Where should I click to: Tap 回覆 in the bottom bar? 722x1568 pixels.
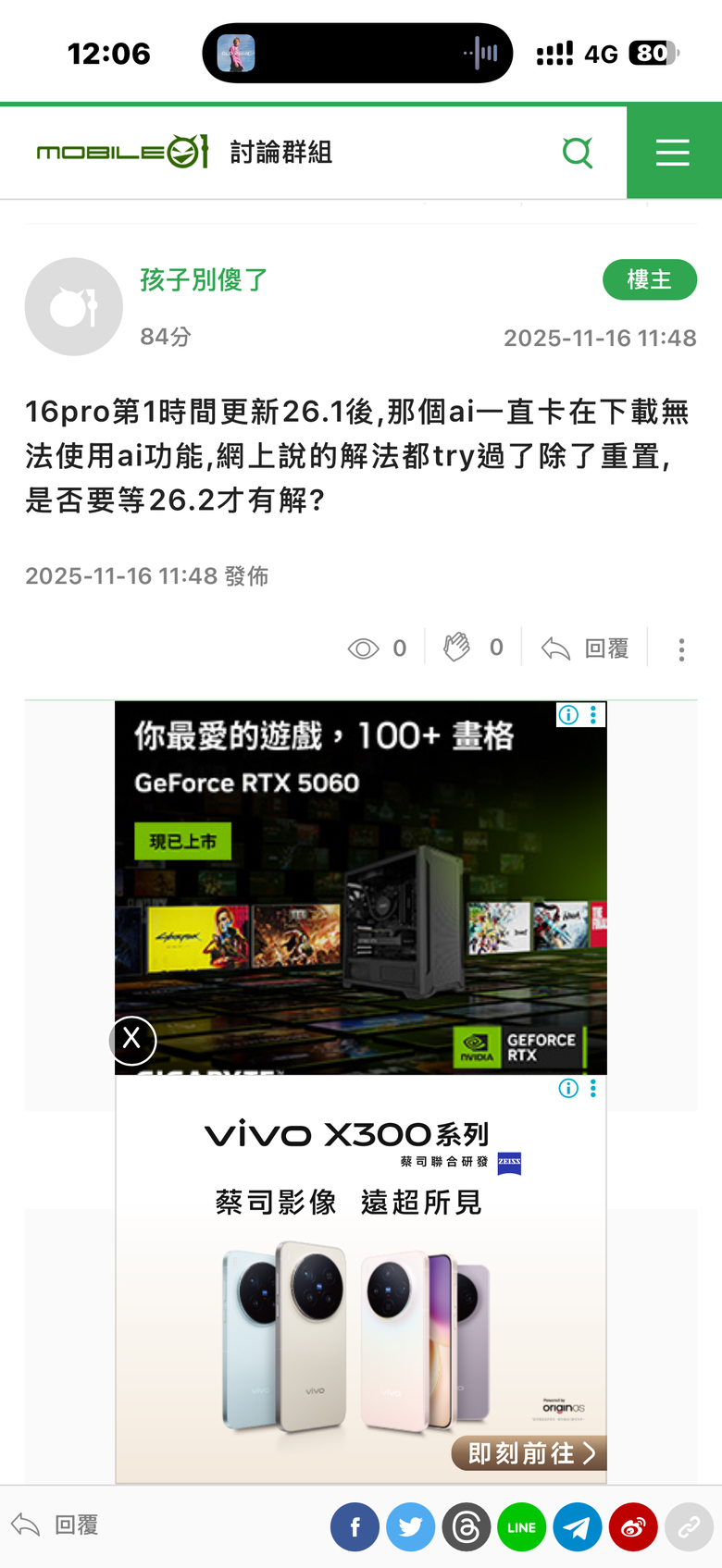[56, 1525]
